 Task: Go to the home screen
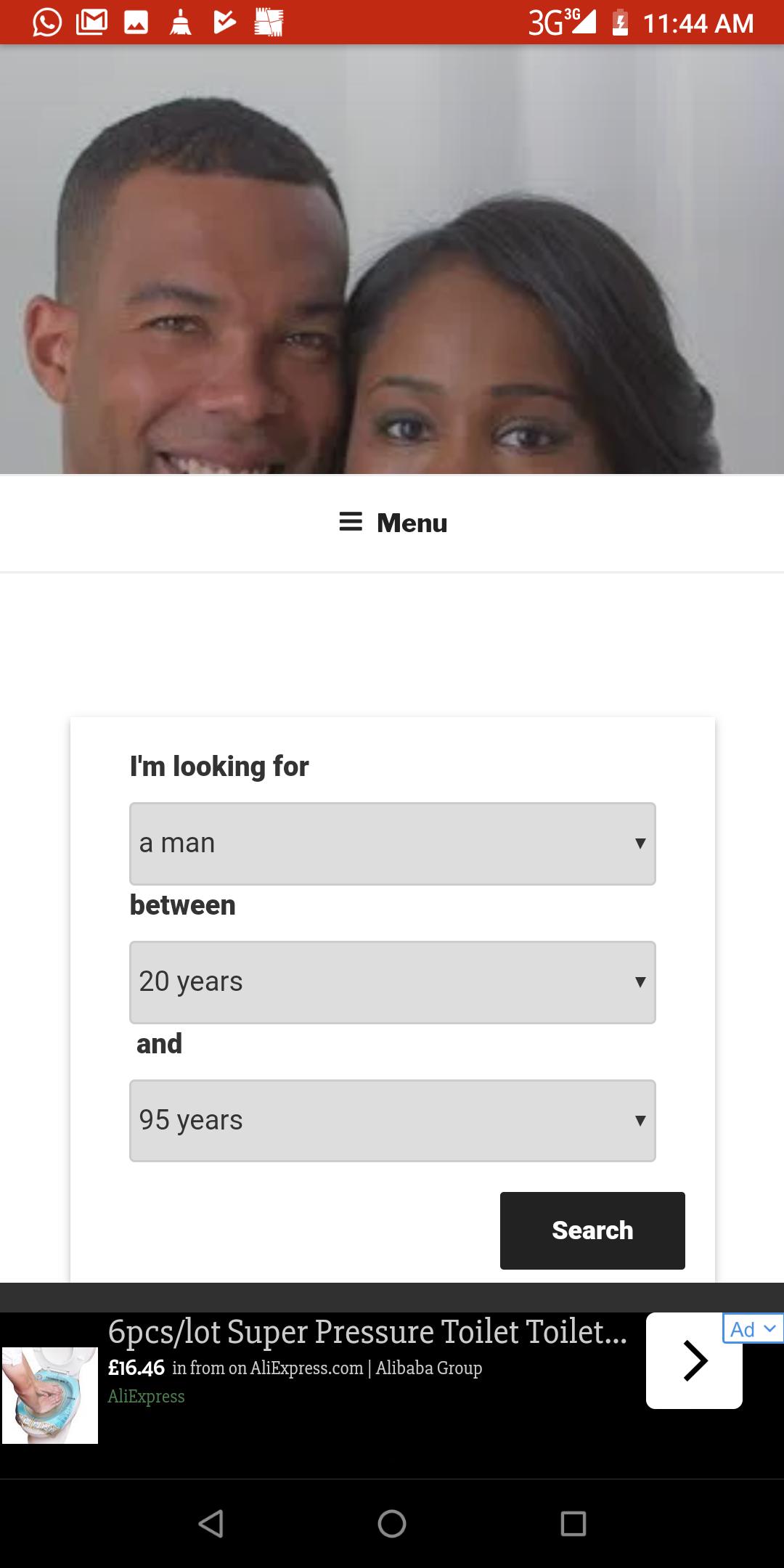392,1523
